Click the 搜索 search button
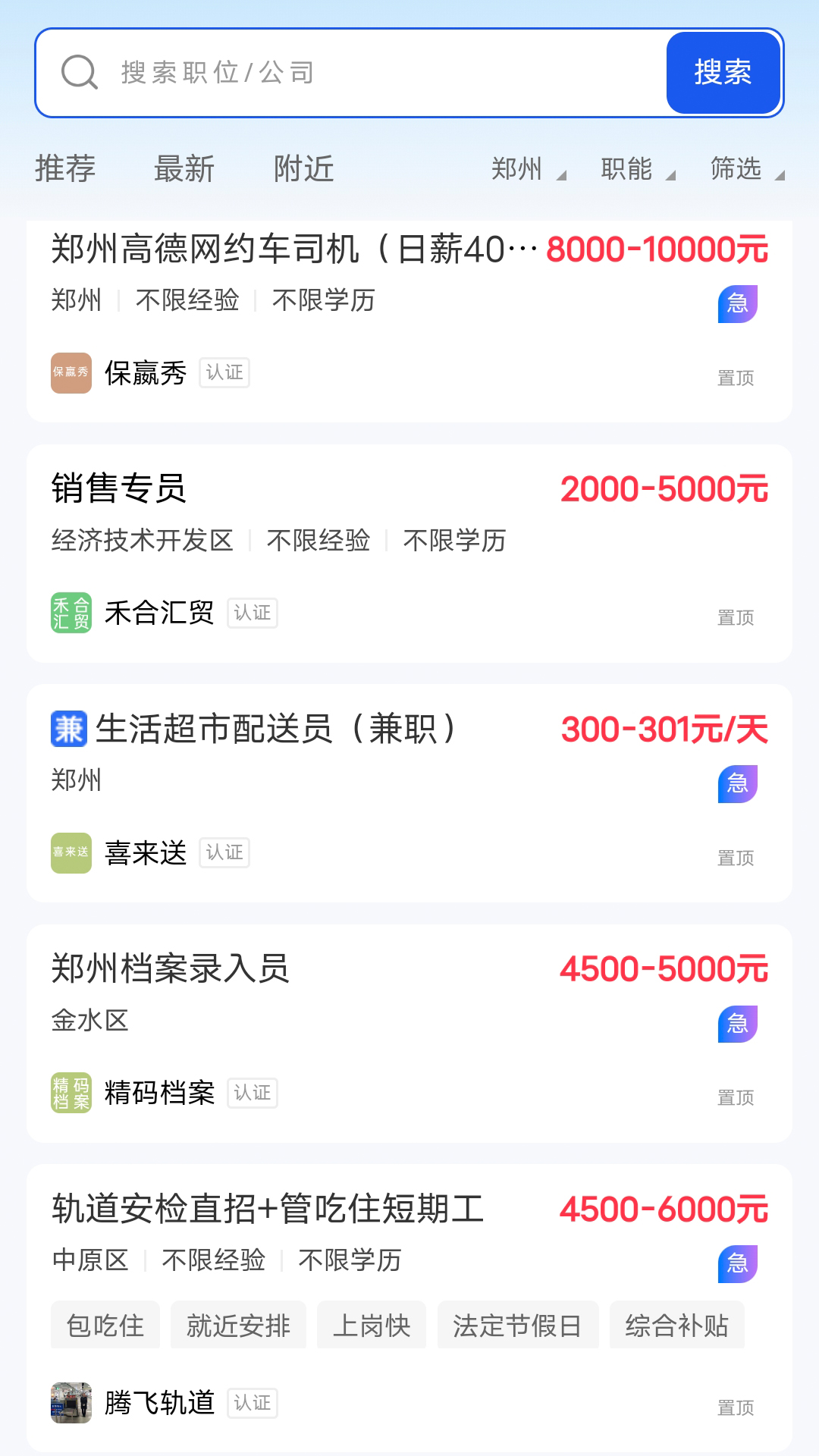This screenshot has height=1456, width=819. [x=722, y=73]
